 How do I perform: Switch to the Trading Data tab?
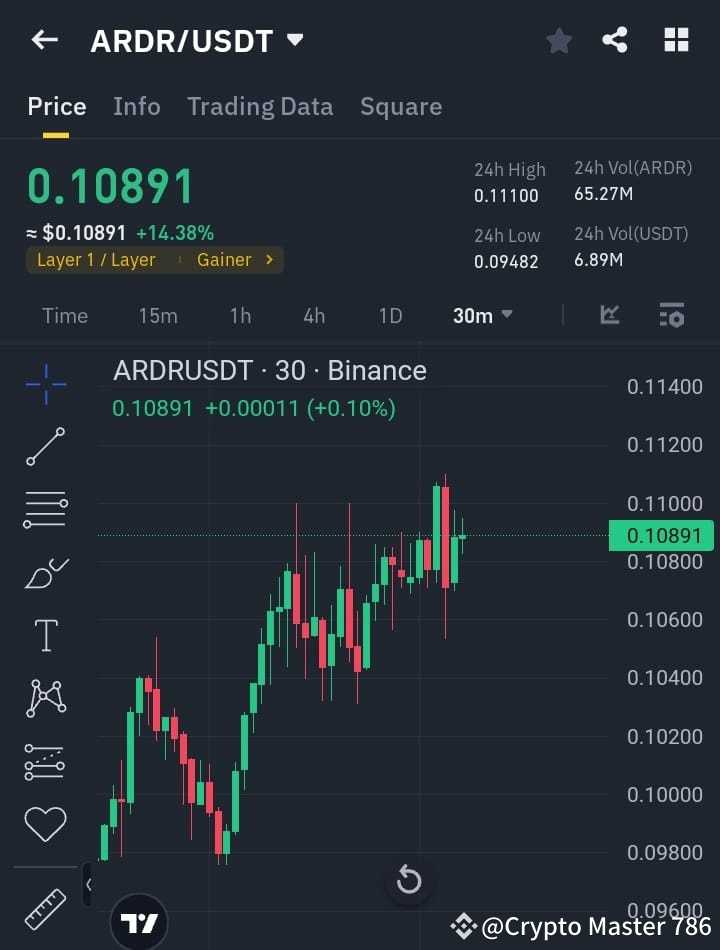tap(260, 106)
